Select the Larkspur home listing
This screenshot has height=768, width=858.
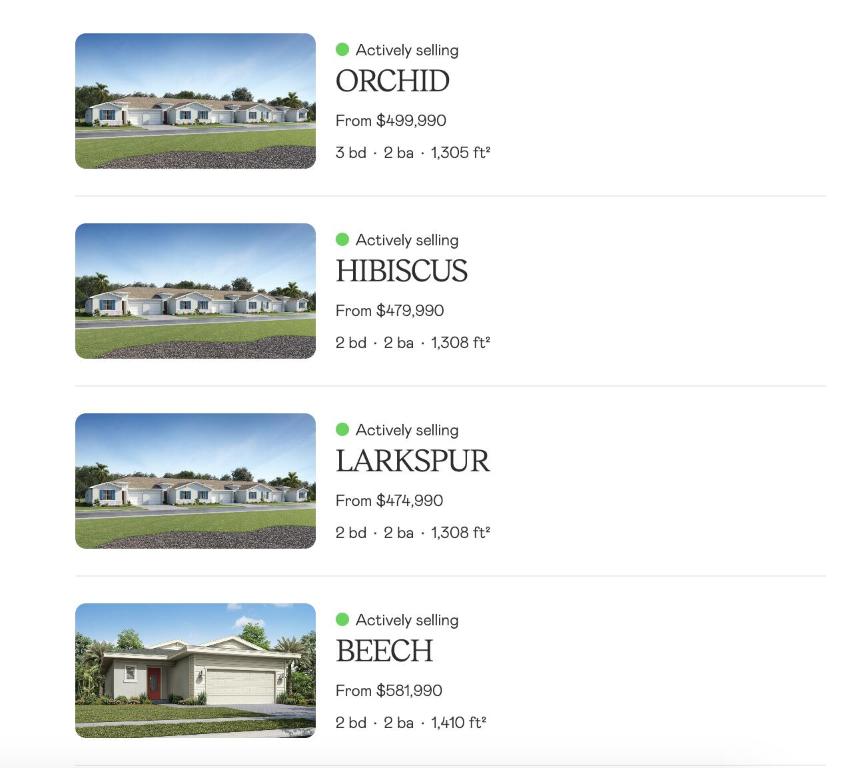tap(412, 461)
